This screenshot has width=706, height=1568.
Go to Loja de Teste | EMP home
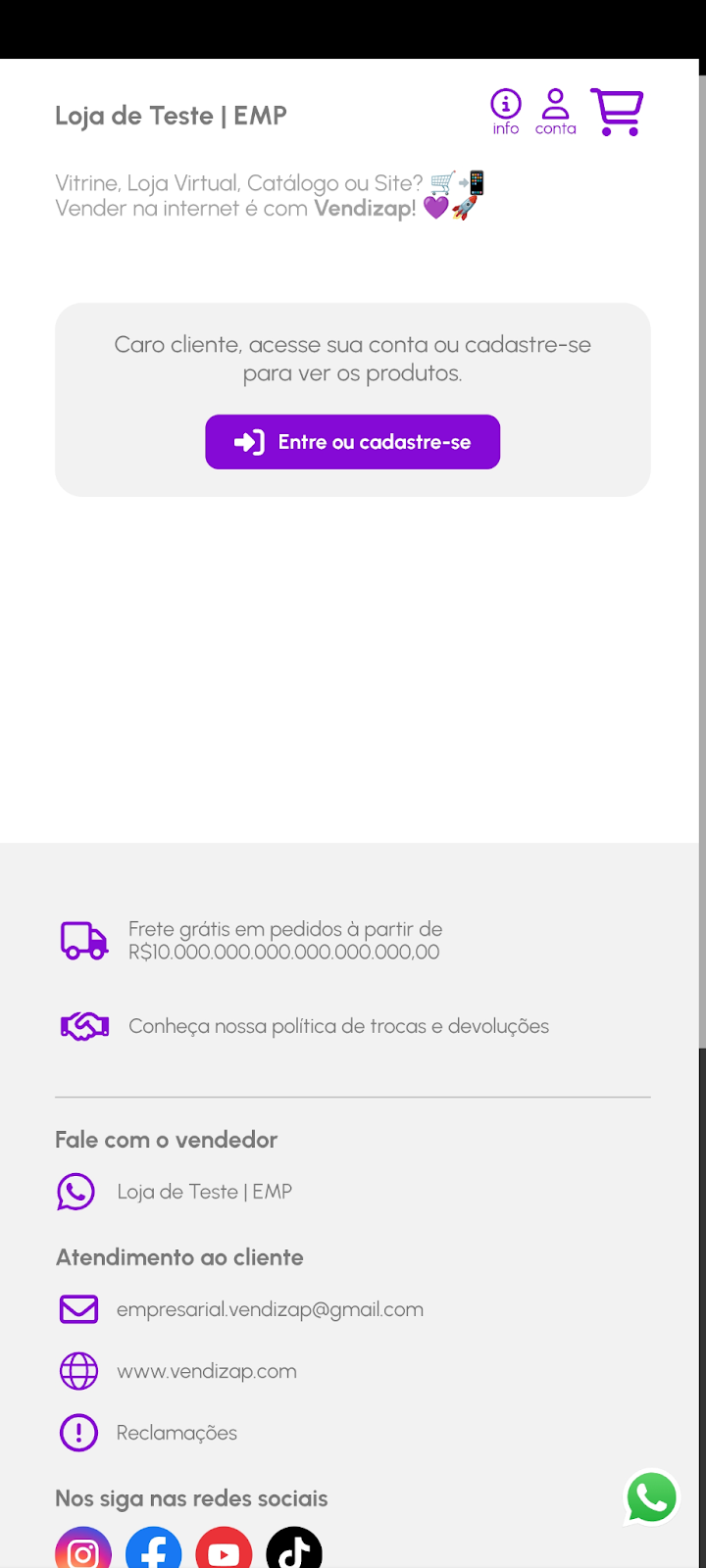tap(171, 116)
